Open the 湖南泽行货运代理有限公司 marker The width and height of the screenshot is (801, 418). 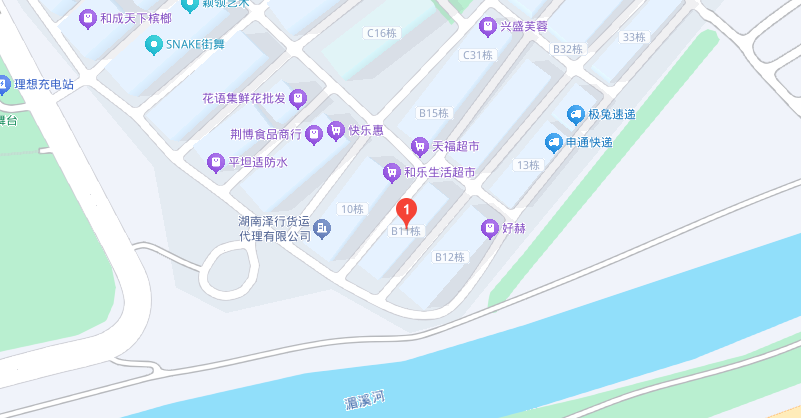click(322, 233)
